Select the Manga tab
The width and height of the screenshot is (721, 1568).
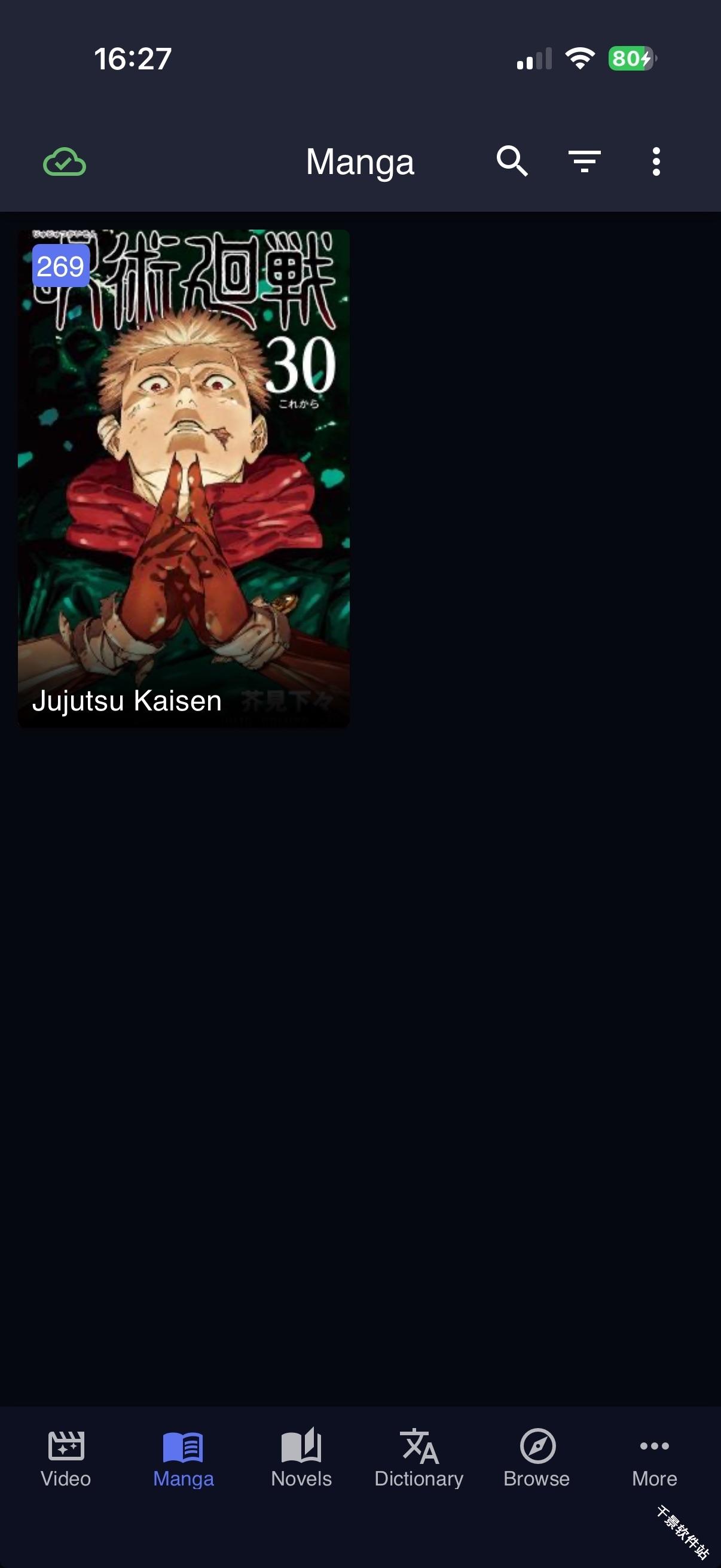[183, 1459]
